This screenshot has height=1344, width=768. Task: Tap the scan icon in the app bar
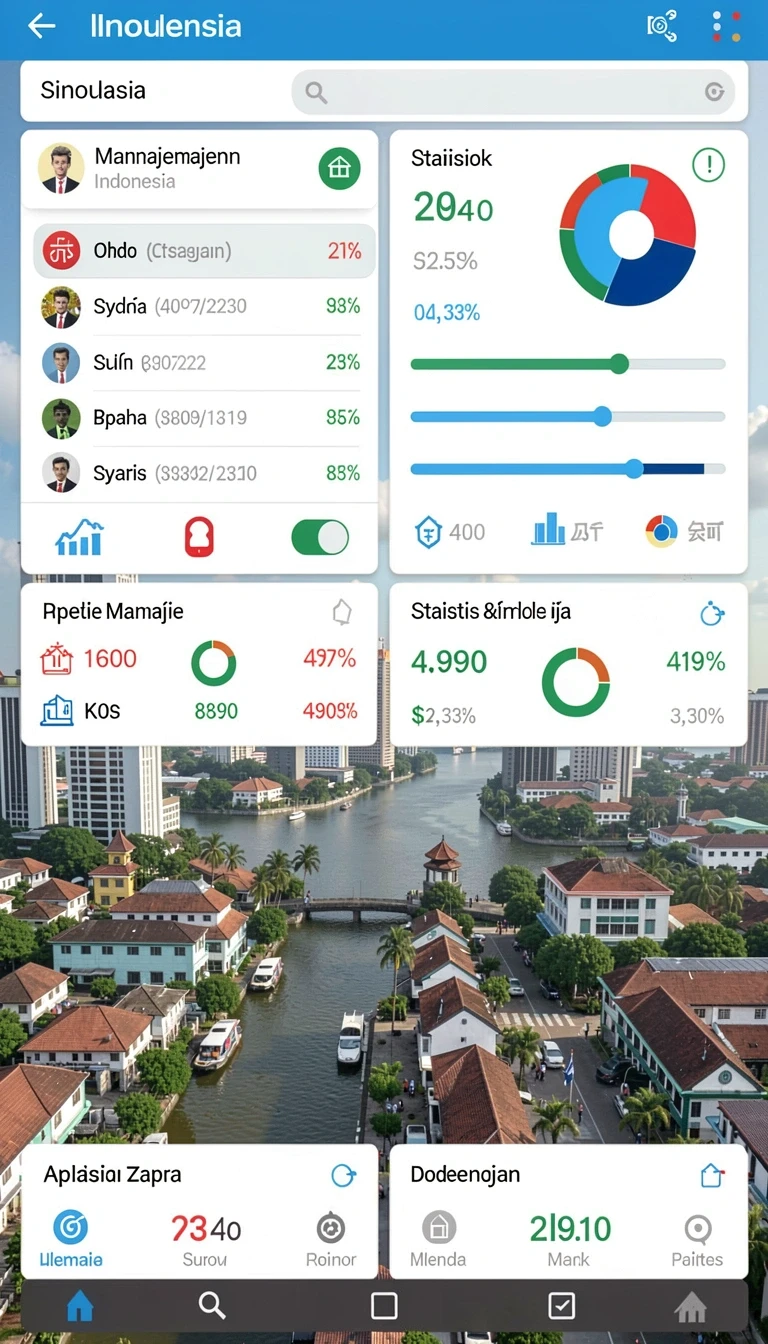pos(662,26)
